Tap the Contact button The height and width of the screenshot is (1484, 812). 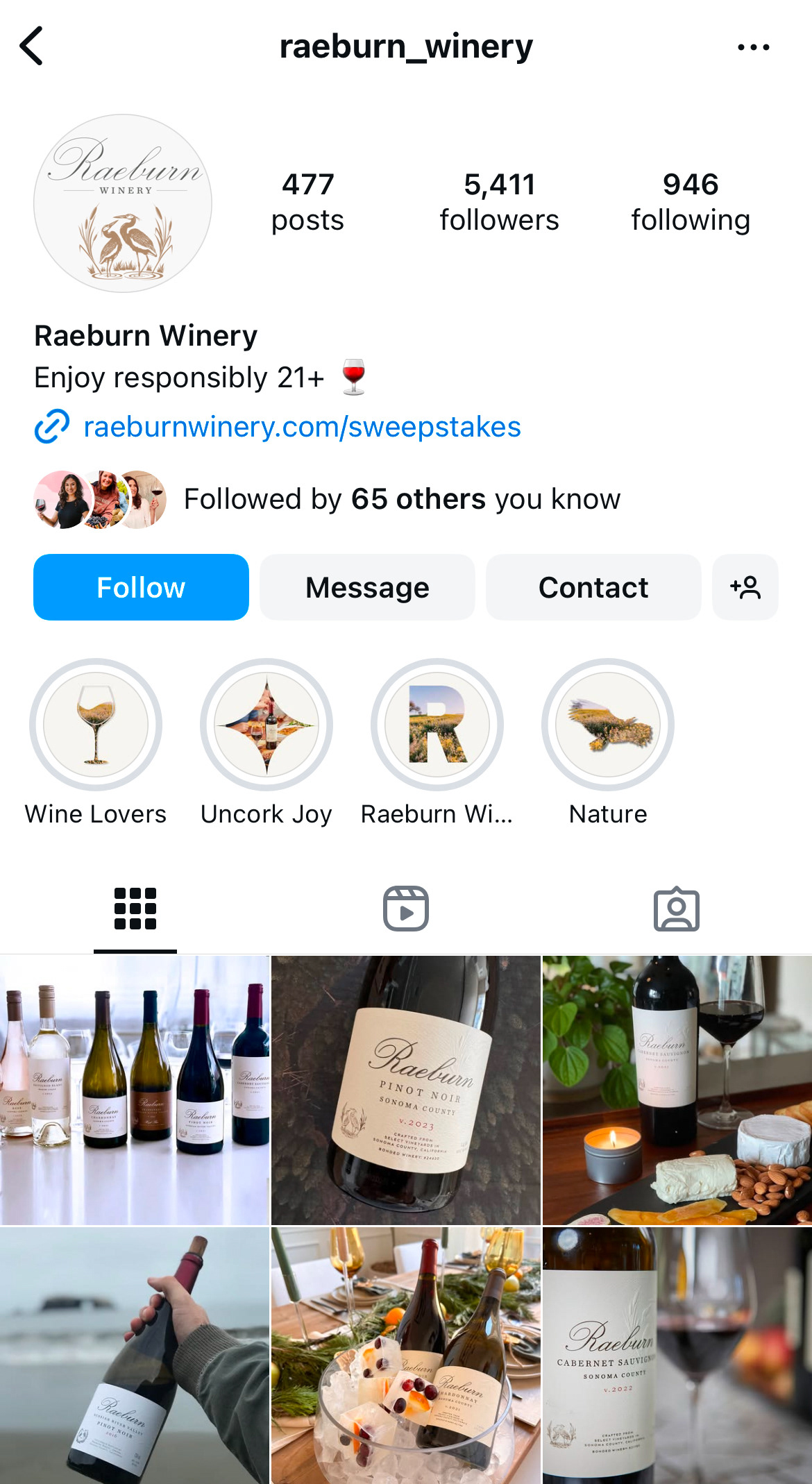pyautogui.click(x=593, y=587)
